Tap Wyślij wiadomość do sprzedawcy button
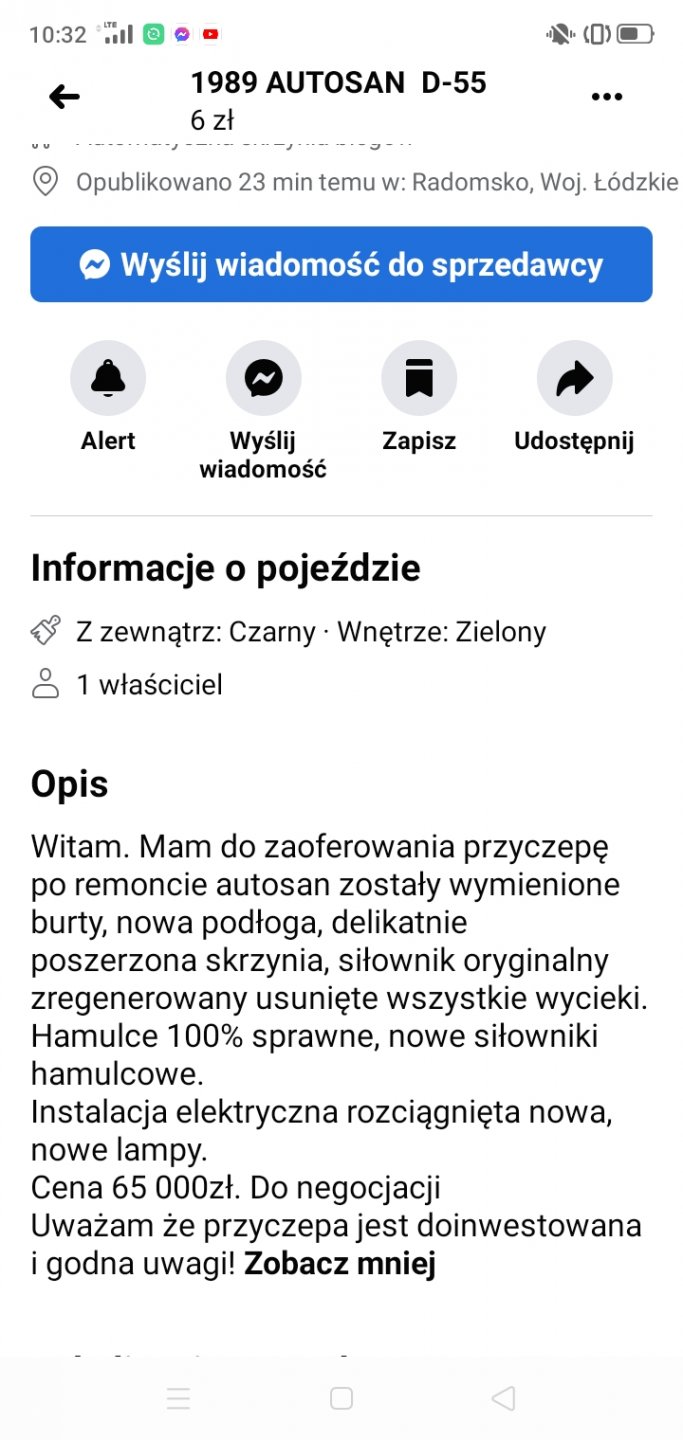Viewport: 683px width, 1440px height. 341,265
